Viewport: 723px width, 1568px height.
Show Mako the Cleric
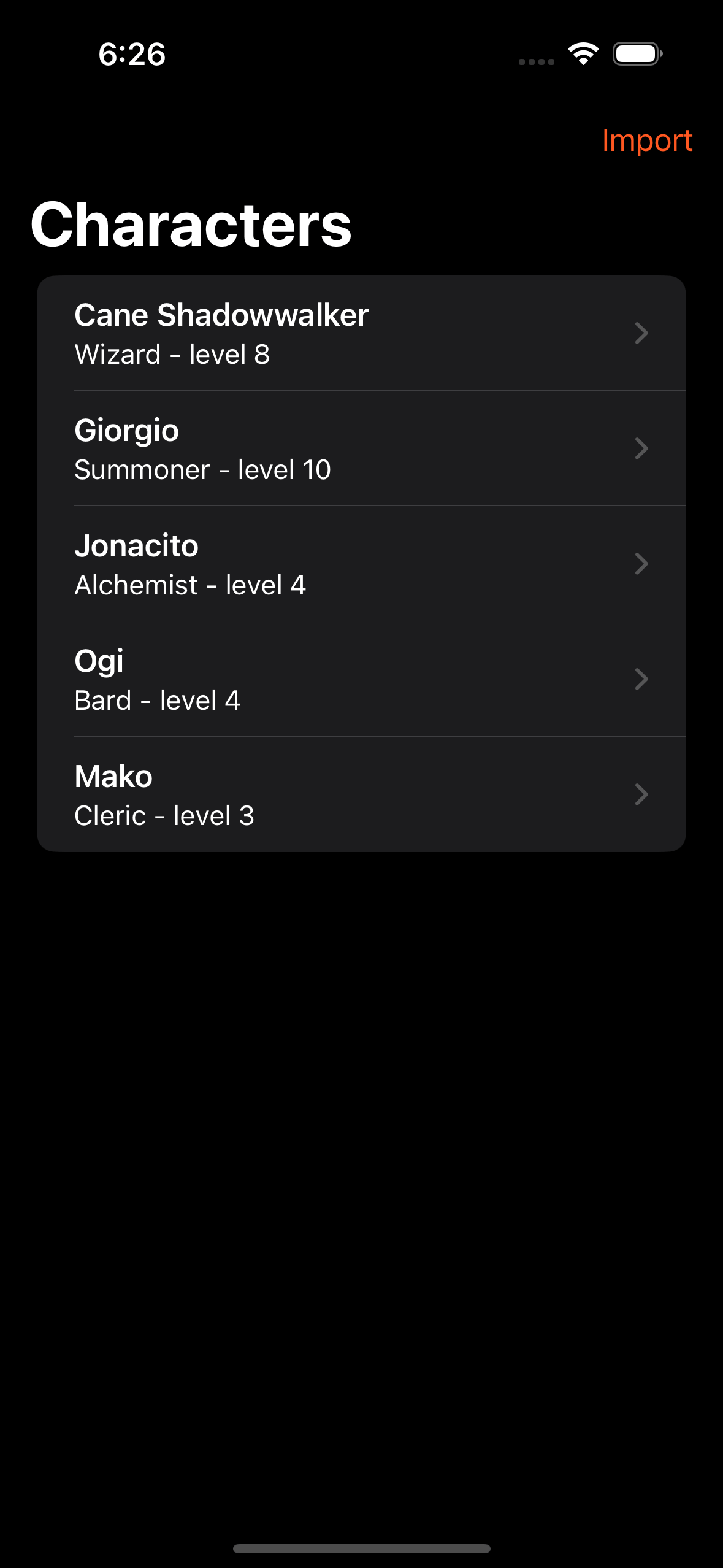point(361,795)
